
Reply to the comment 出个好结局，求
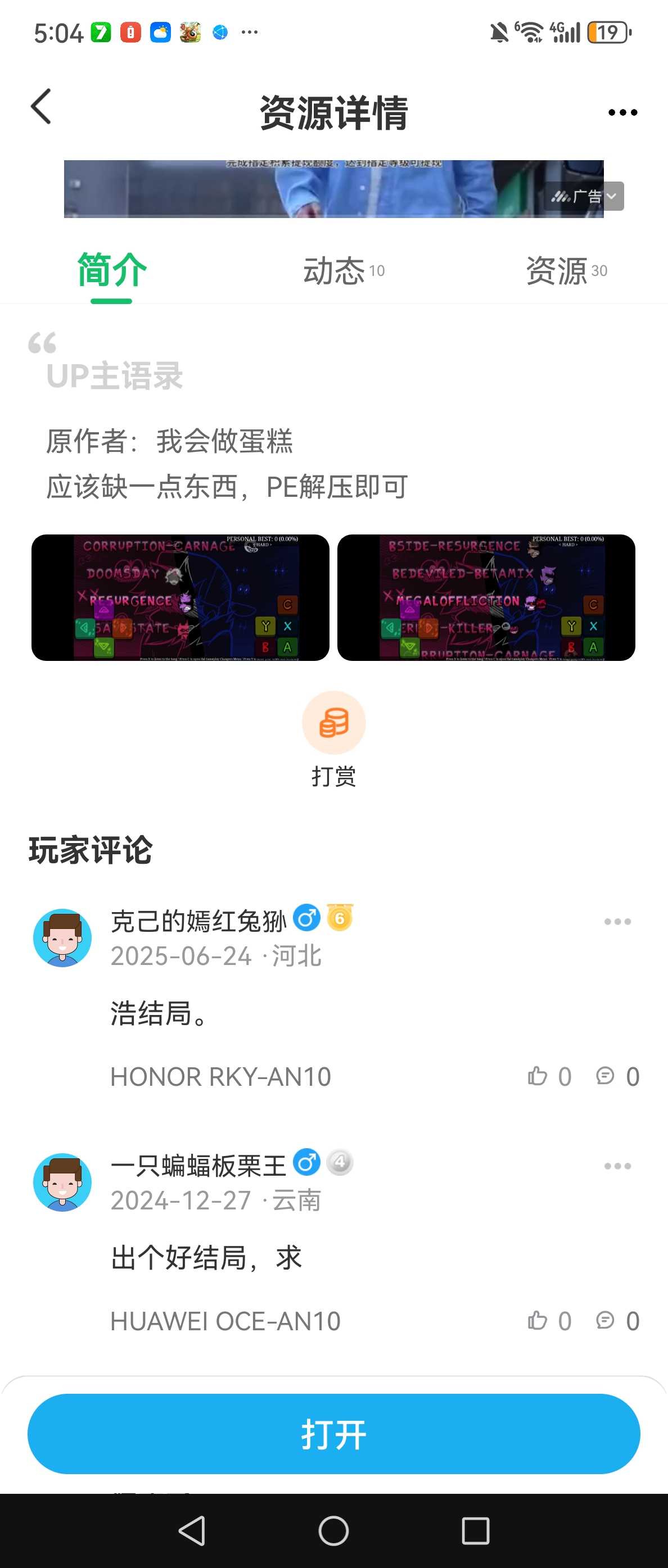click(x=605, y=1321)
